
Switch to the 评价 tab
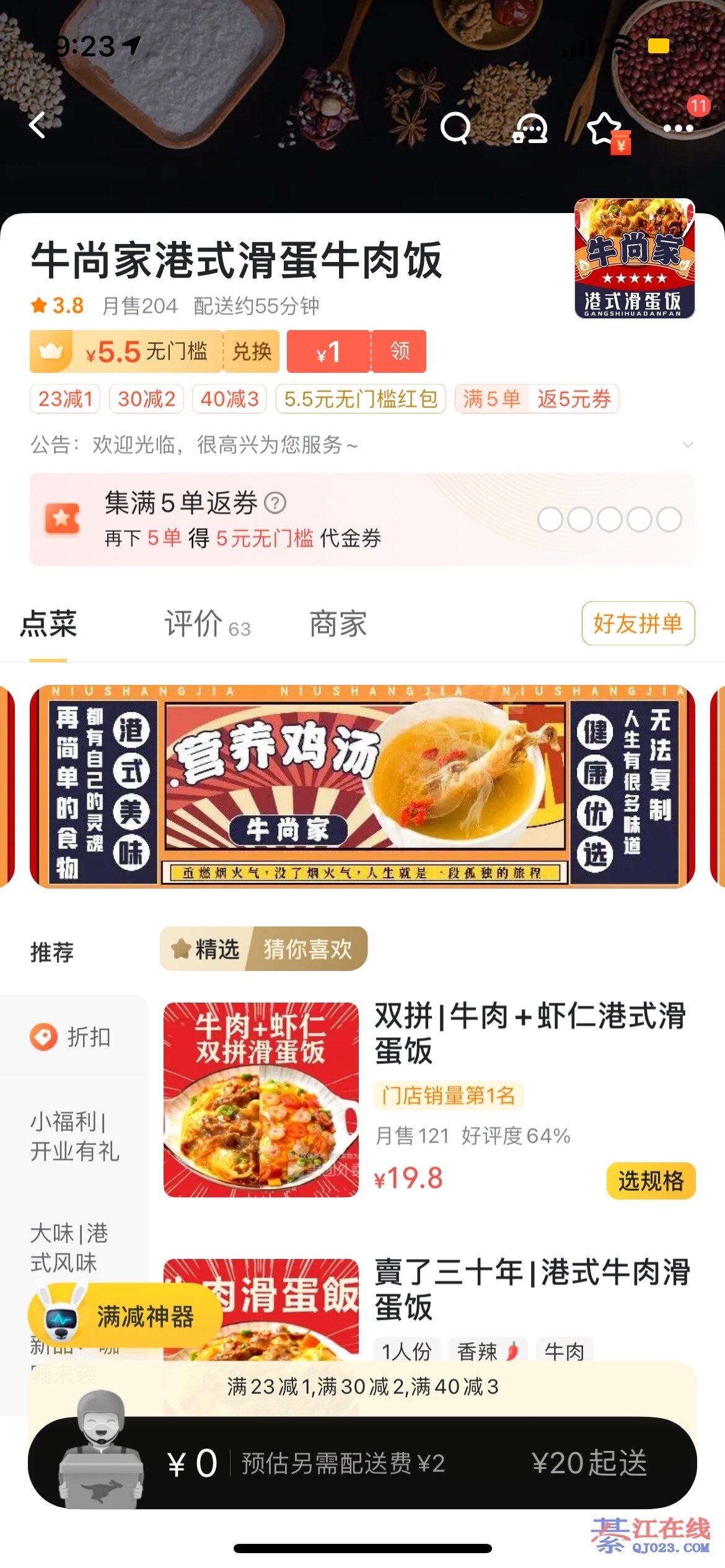pyautogui.click(x=206, y=624)
